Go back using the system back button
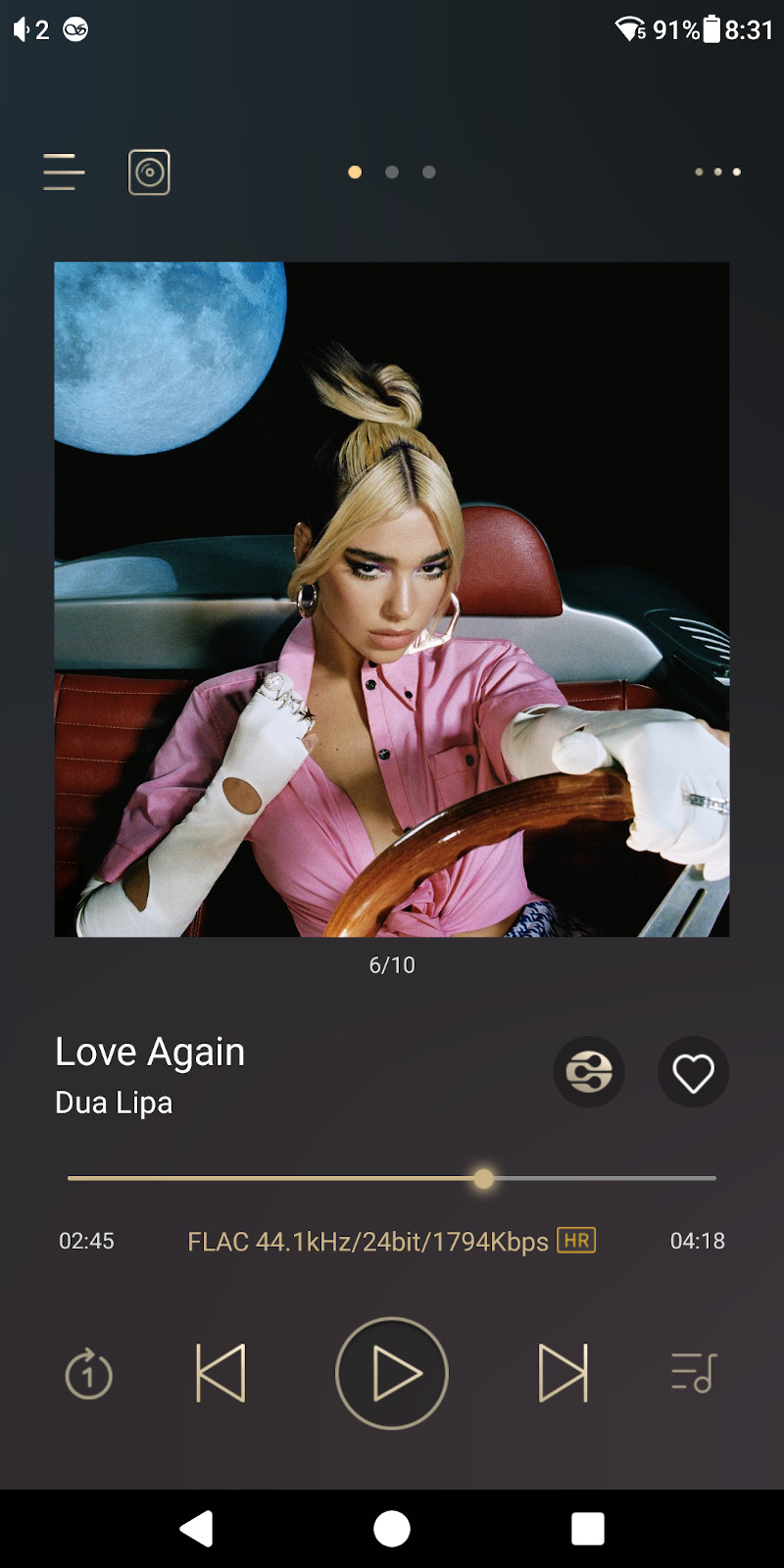 point(196,1528)
